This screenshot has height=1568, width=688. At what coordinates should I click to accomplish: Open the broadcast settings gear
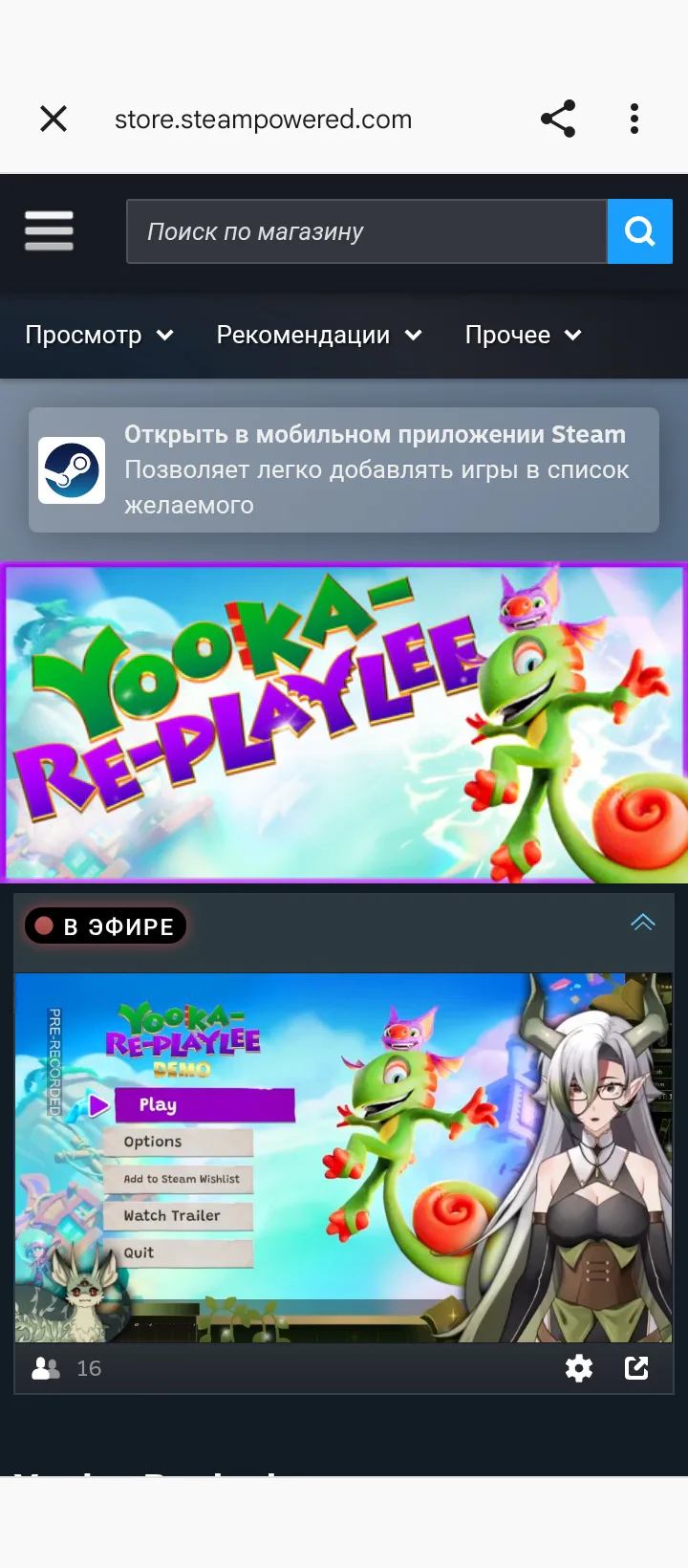[x=579, y=1368]
